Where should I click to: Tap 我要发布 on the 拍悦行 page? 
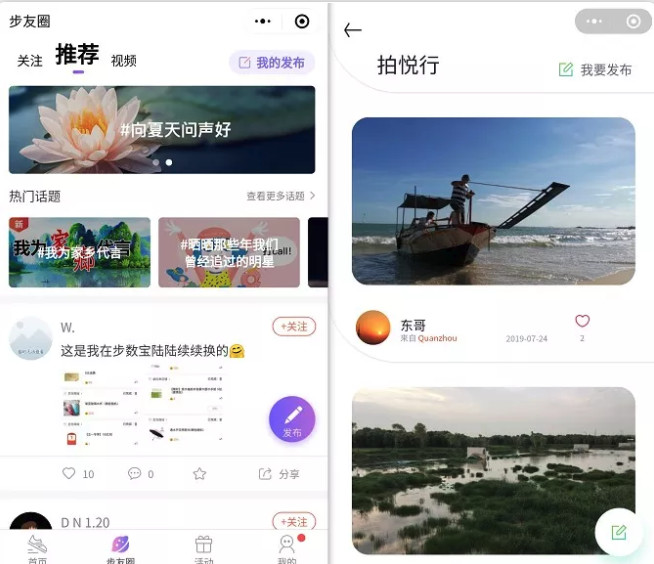click(595, 69)
